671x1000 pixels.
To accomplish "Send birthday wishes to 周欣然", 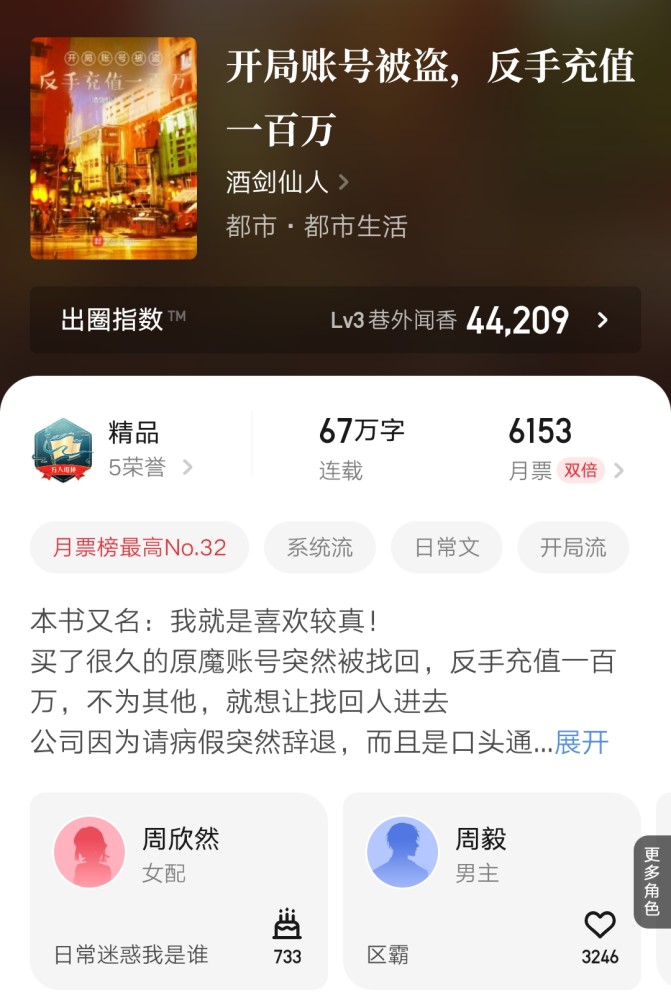I will point(287,936).
